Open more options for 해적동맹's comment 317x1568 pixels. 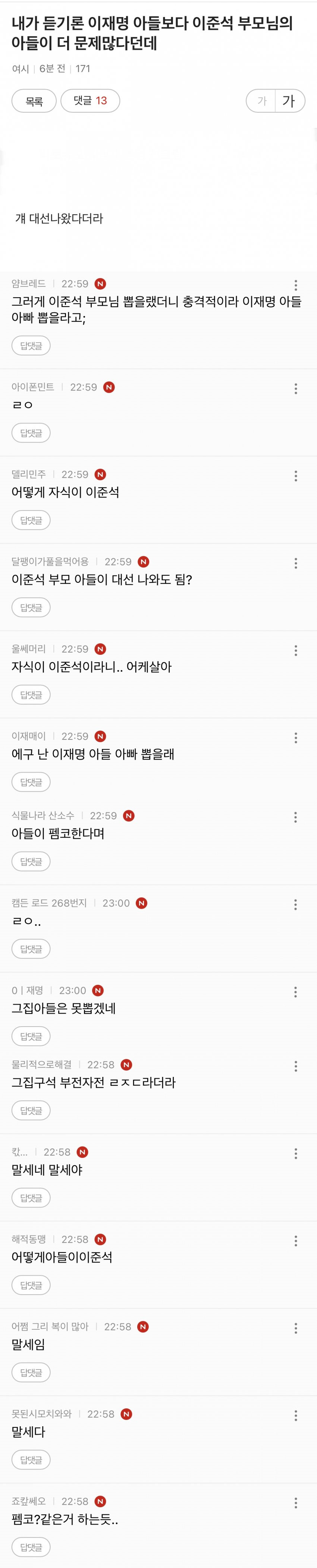pyautogui.click(x=296, y=1241)
